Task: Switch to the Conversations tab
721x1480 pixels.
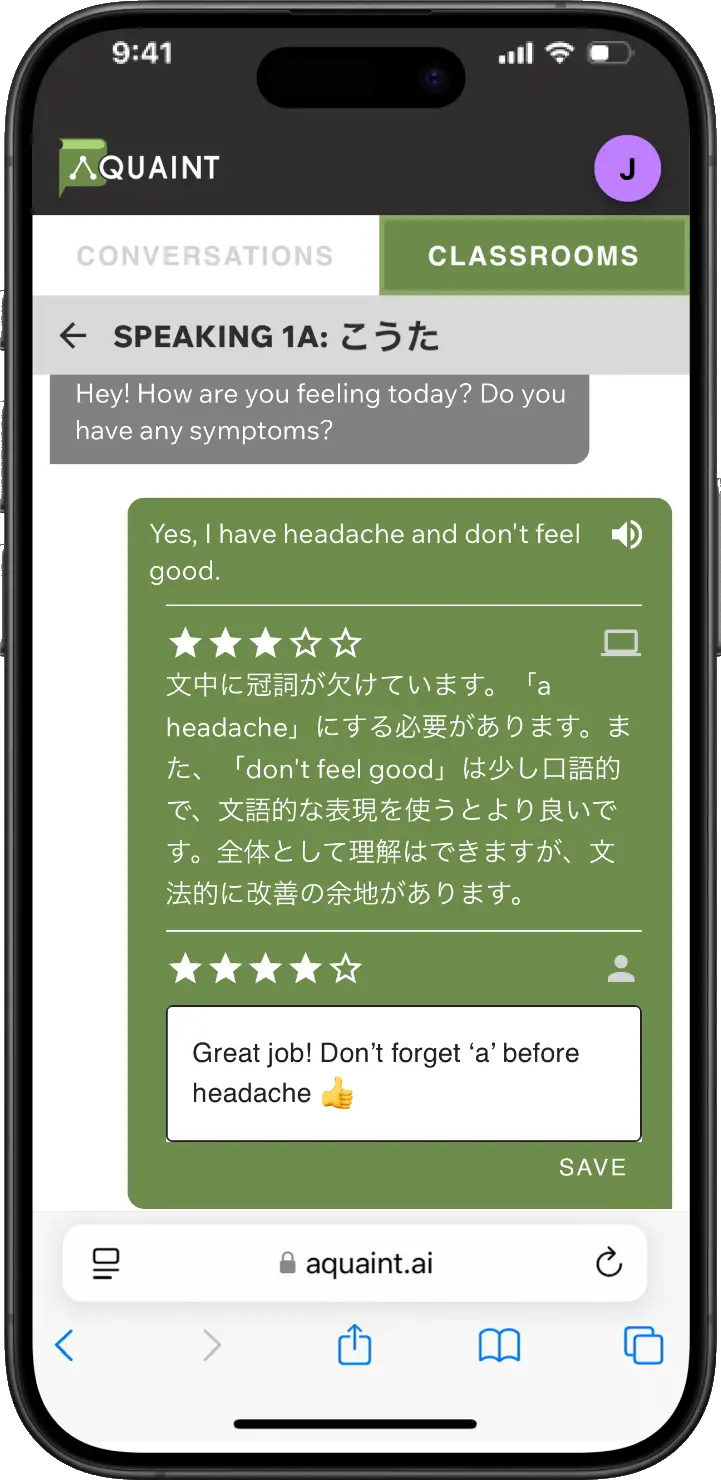Action: [x=205, y=256]
